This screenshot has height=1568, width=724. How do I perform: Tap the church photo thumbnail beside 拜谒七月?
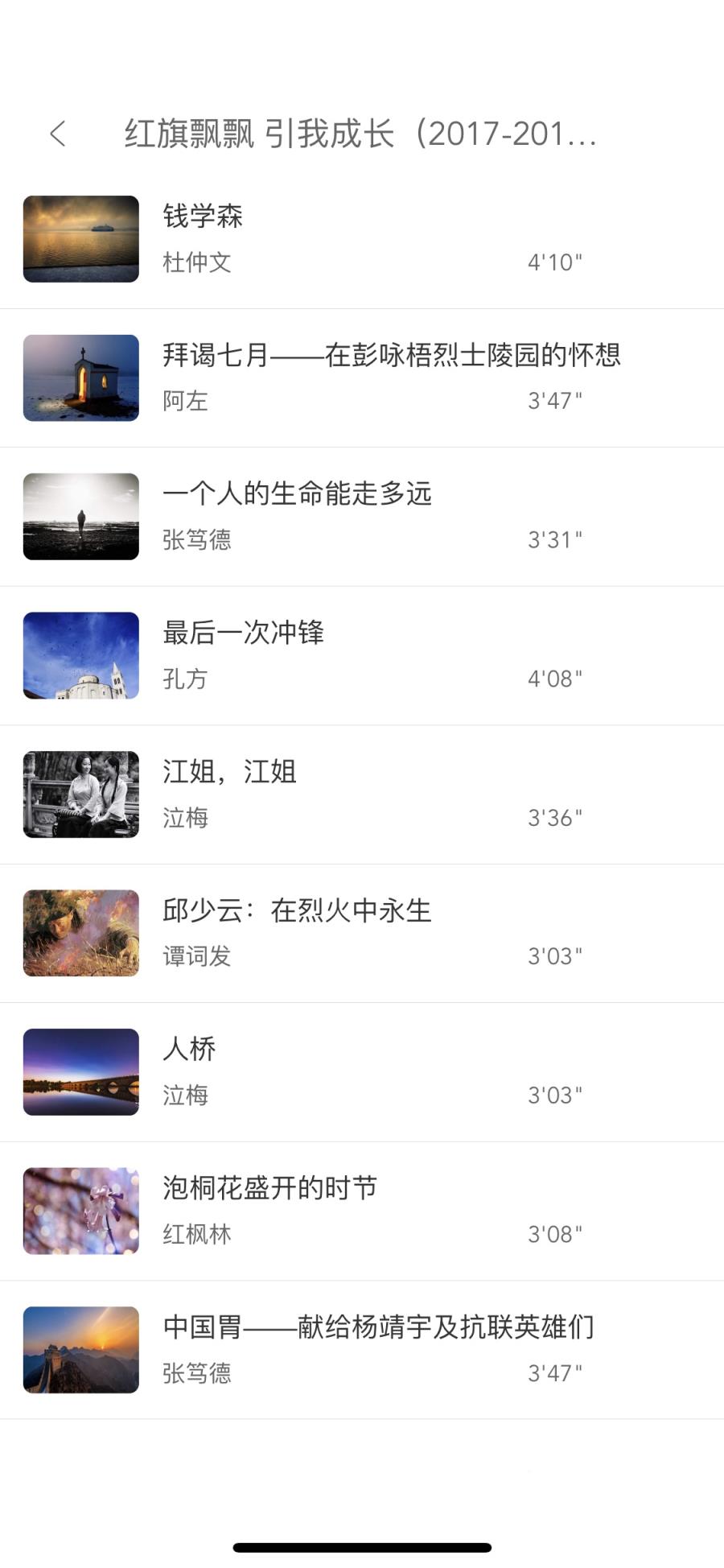pos(80,377)
